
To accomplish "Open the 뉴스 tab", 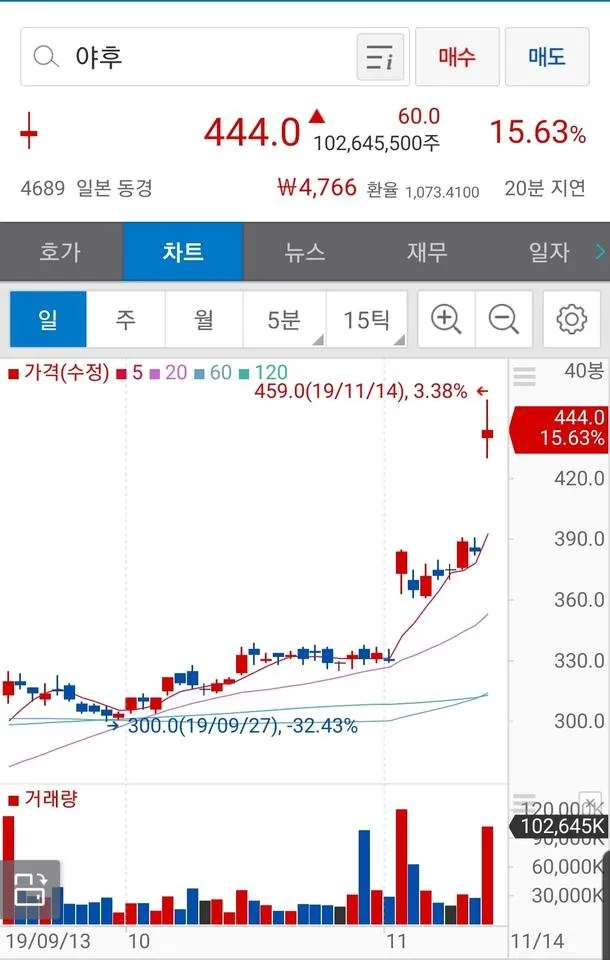I will click(x=304, y=252).
